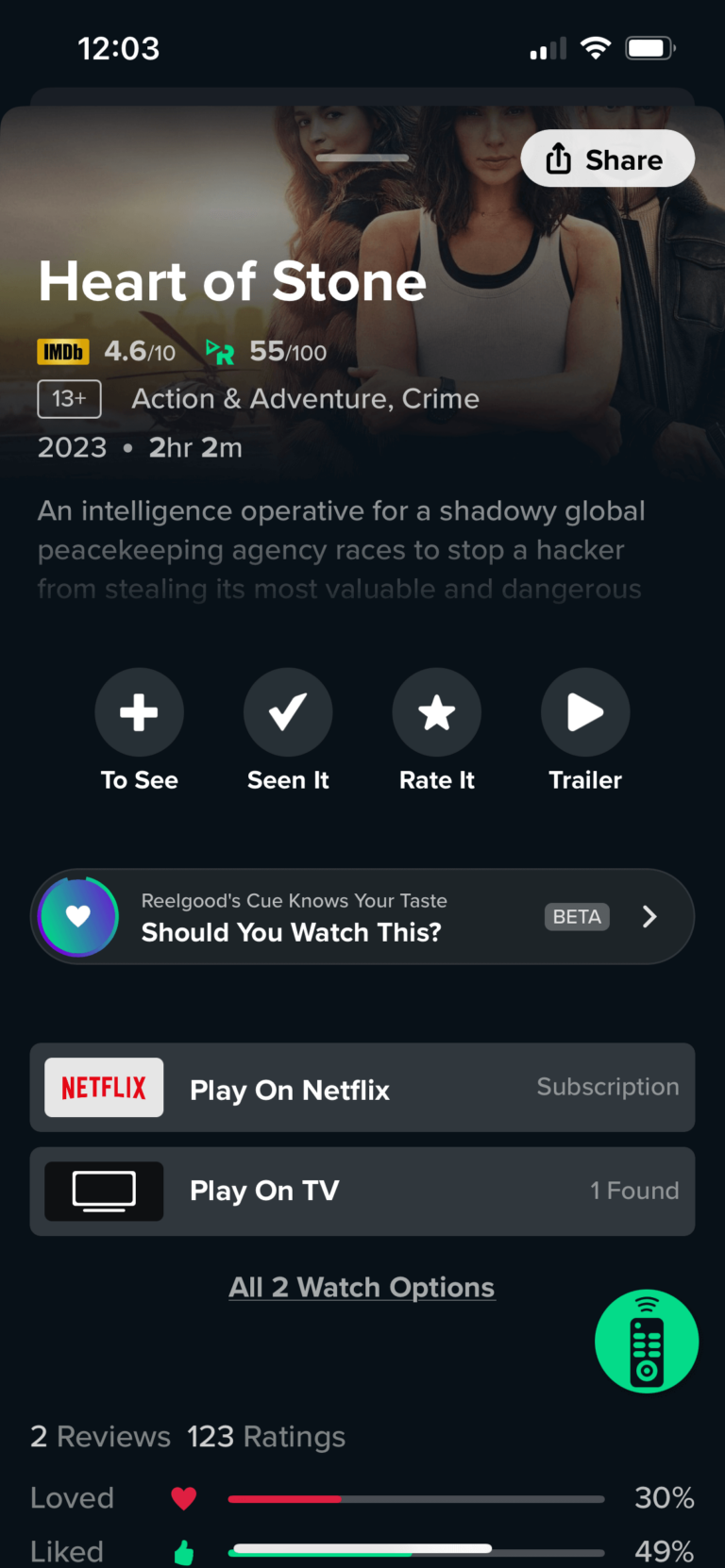
Task: Mark the movie as Seen It
Action: (x=288, y=712)
